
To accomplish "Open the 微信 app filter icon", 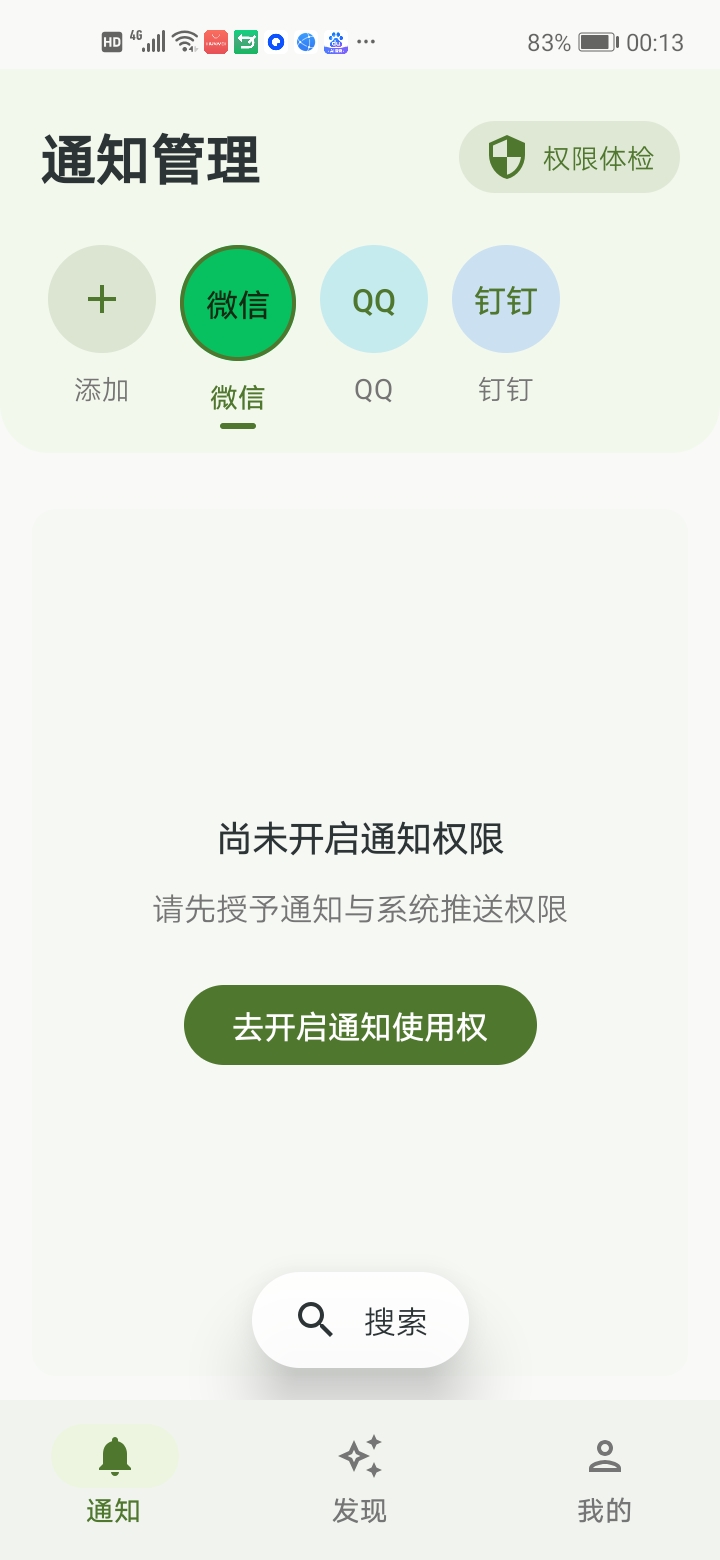I will [237, 299].
